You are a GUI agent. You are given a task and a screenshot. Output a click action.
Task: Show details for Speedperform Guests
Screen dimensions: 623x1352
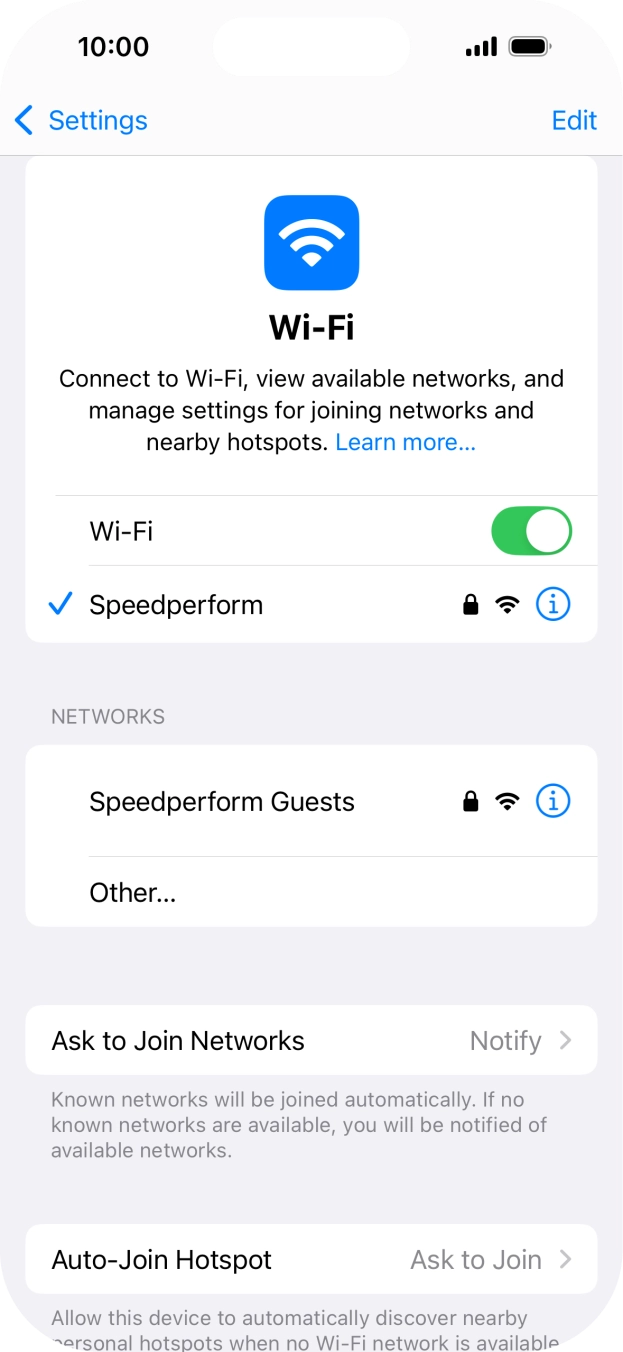tap(553, 801)
